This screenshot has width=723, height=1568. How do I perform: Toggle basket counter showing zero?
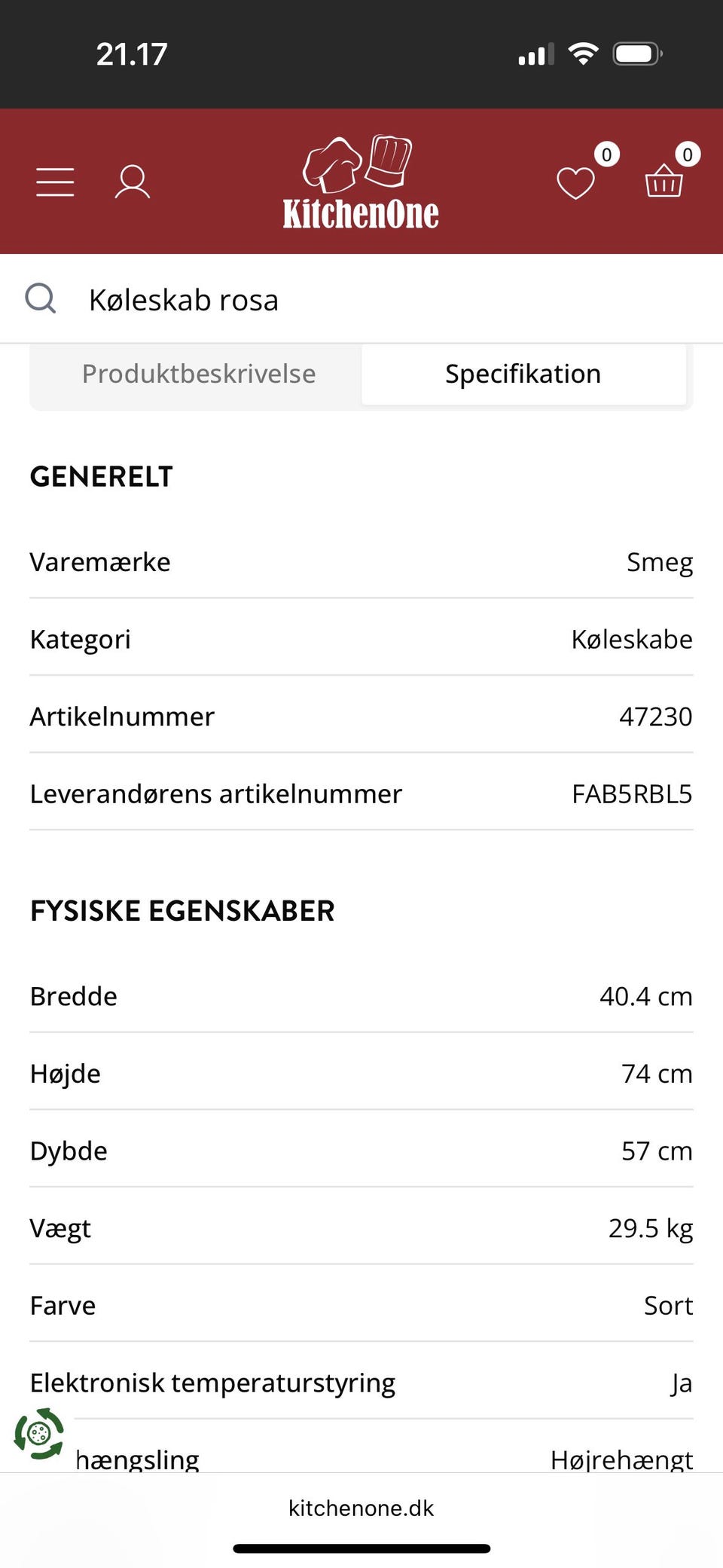[687, 155]
